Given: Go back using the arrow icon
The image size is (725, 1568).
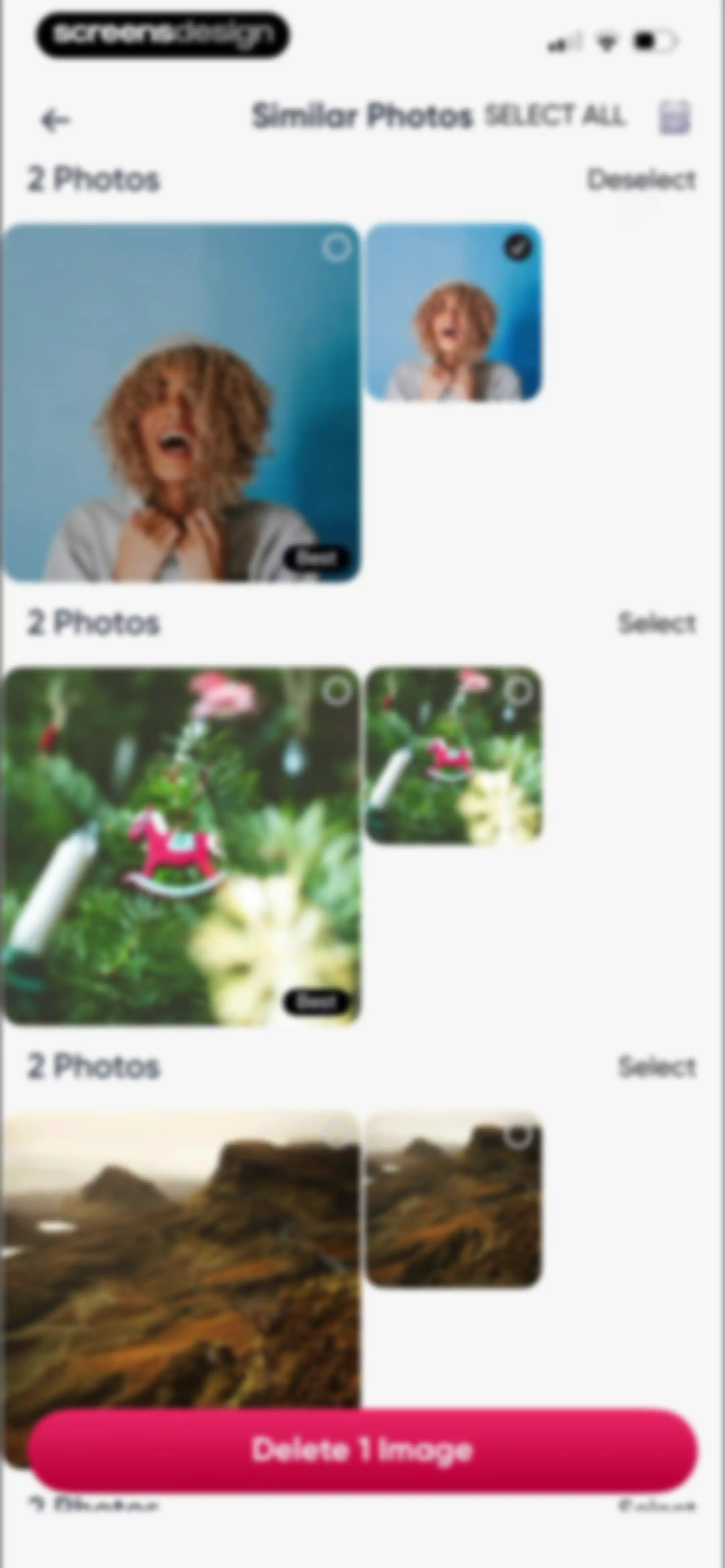Looking at the screenshot, I should point(55,120).
